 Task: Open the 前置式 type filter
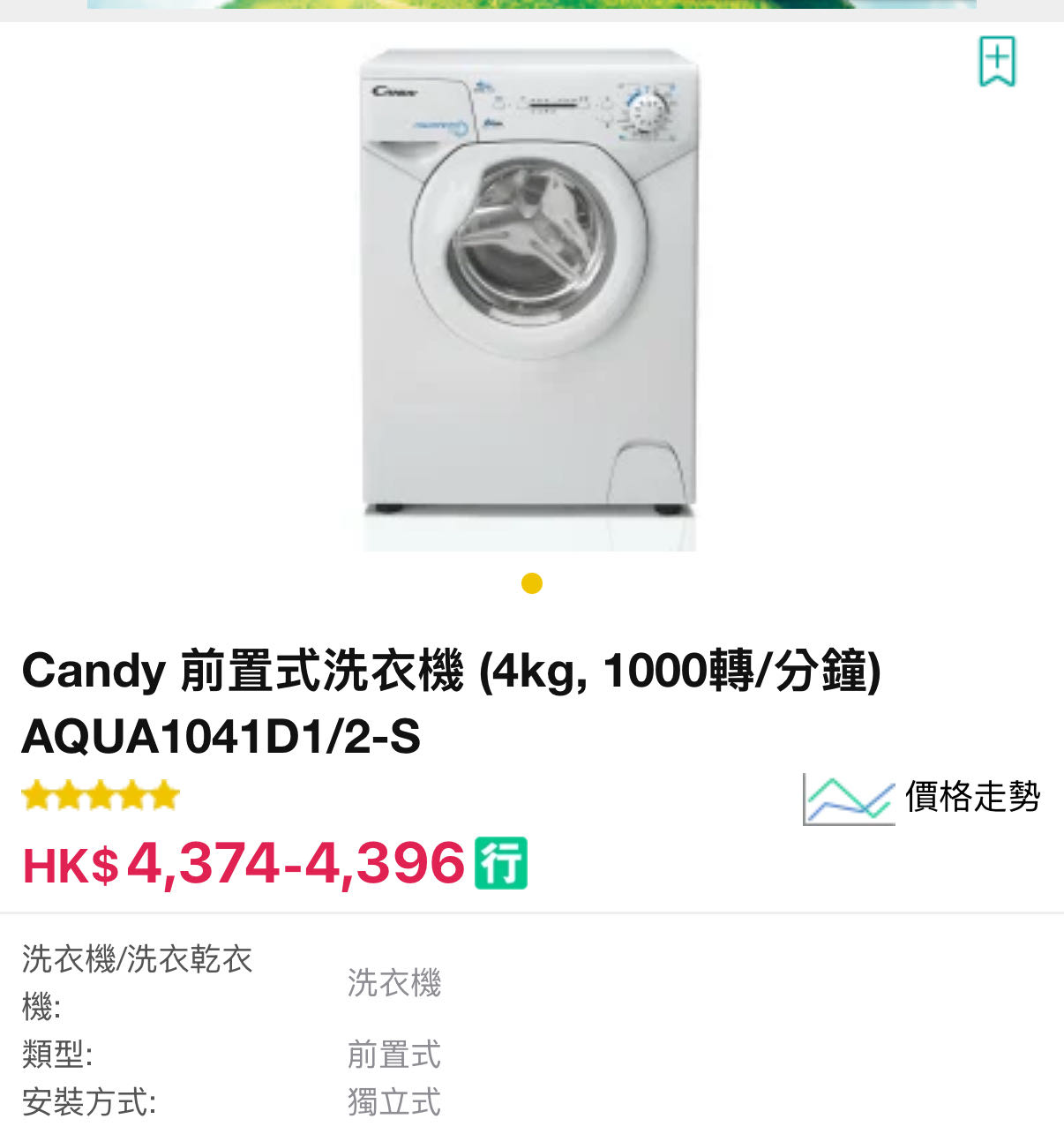point(394,1055)
